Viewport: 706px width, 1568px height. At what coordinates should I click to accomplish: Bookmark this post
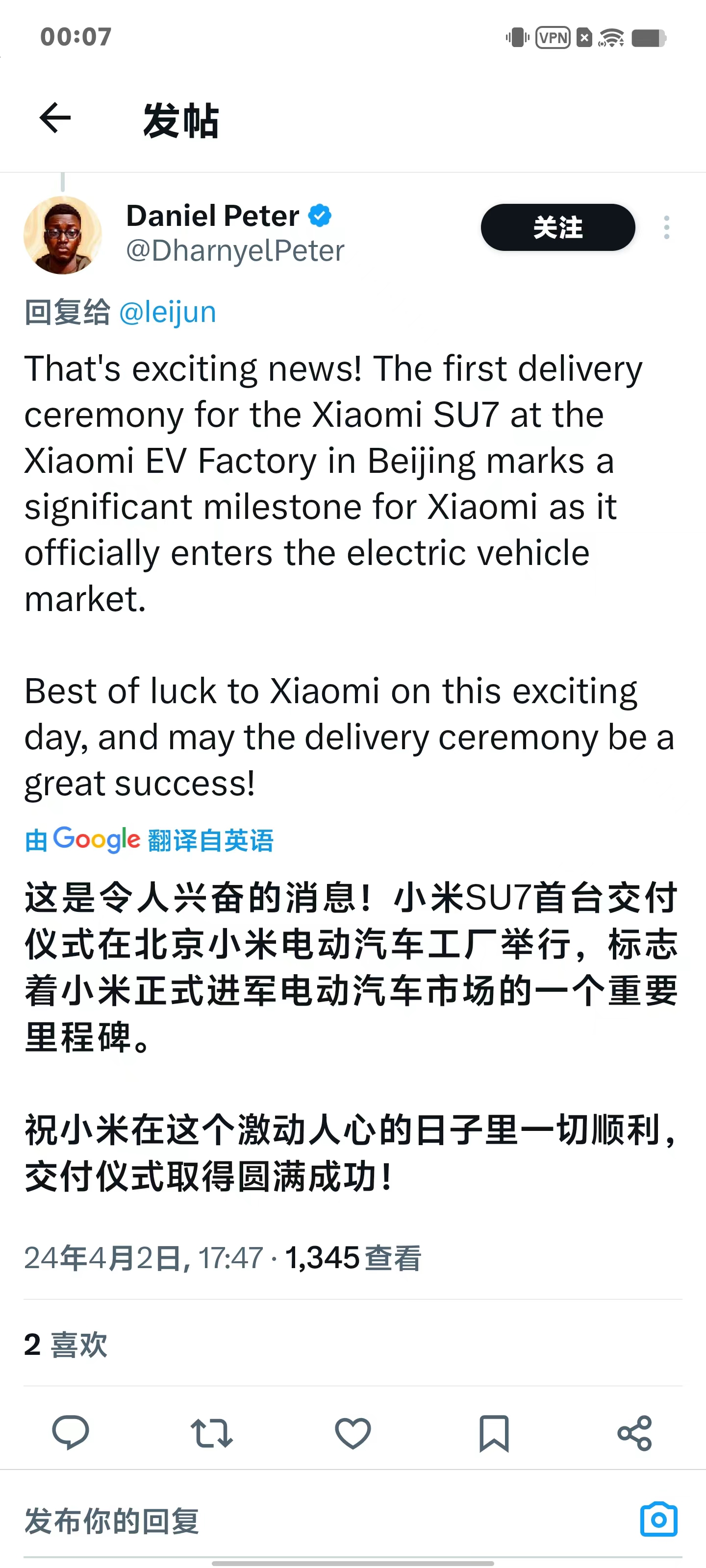tap(493, 1433)
